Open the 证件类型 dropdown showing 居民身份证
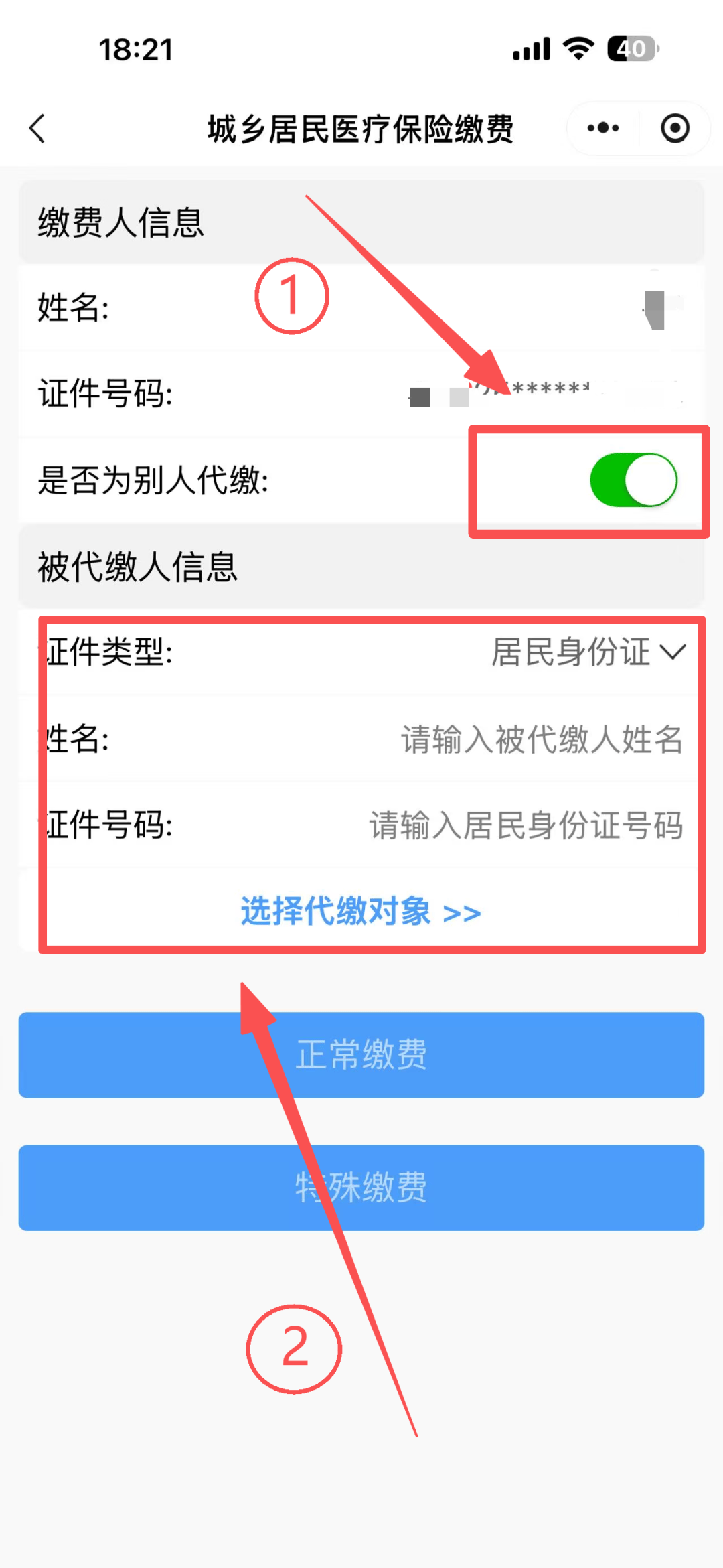Image resolution: width=723 pixels, height=1568 pixels. coord(588,652)
